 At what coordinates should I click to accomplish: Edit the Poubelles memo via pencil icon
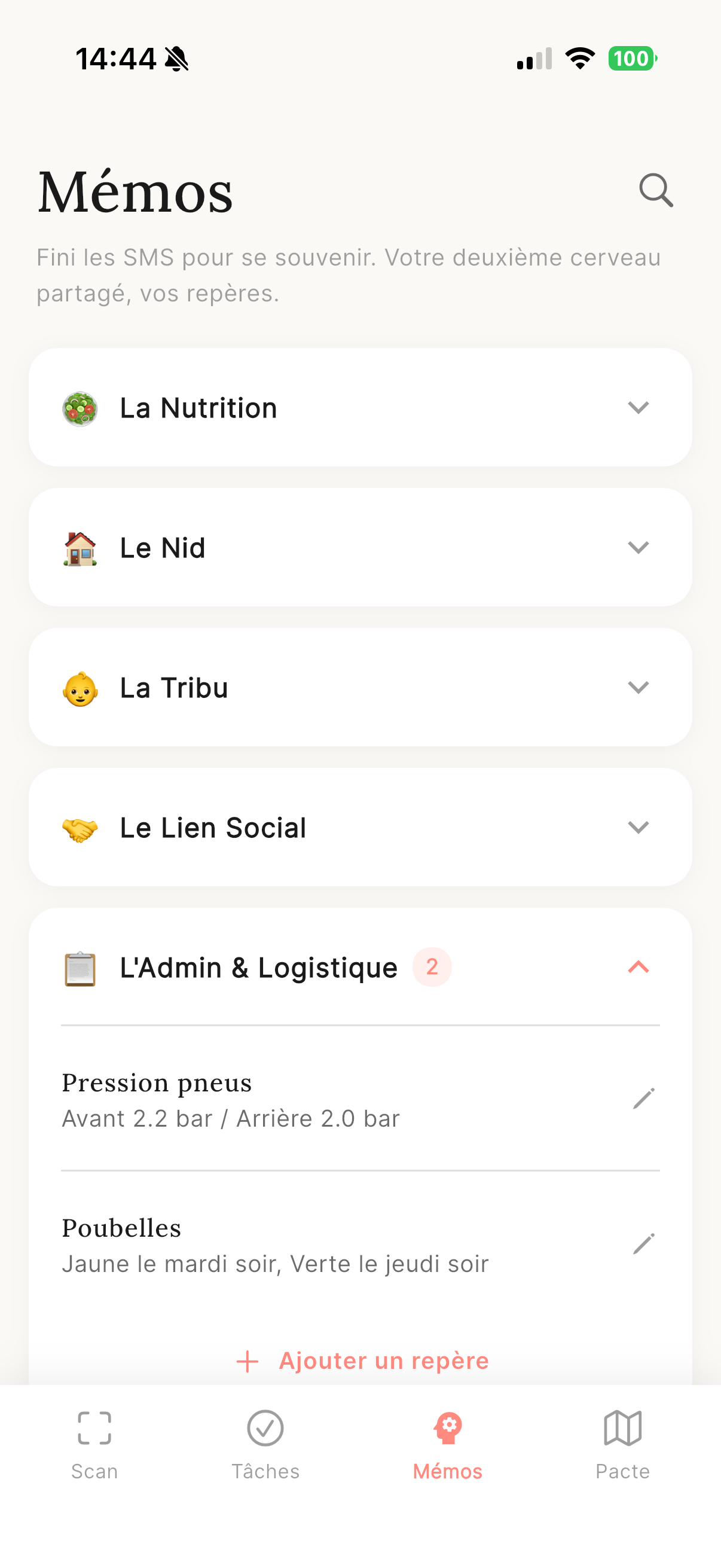pyautogui.click(x=644, y=1243)
